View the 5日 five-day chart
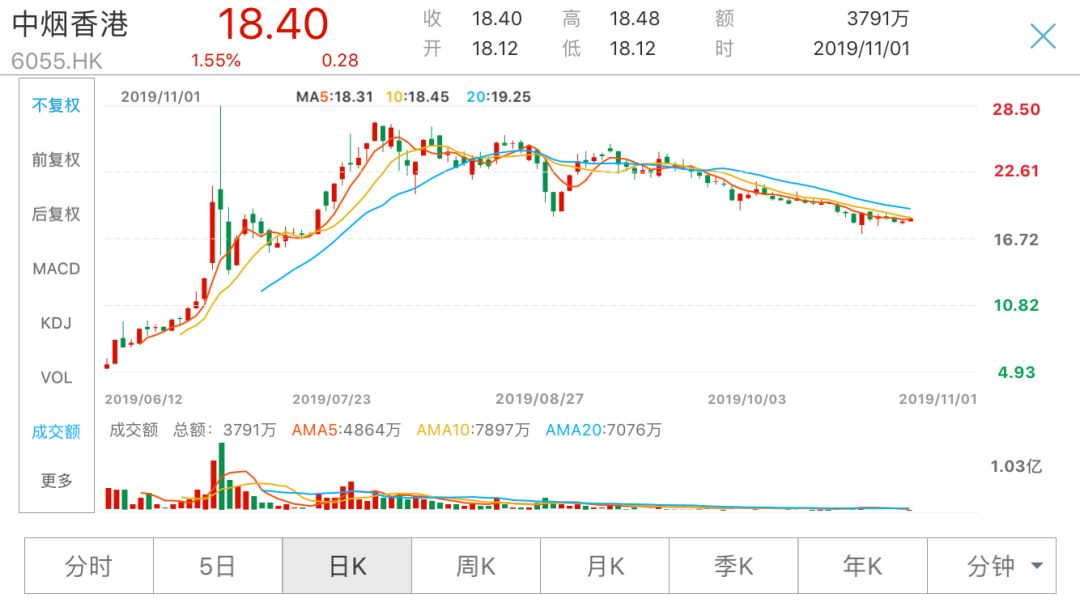 click(x=217, y=567)
